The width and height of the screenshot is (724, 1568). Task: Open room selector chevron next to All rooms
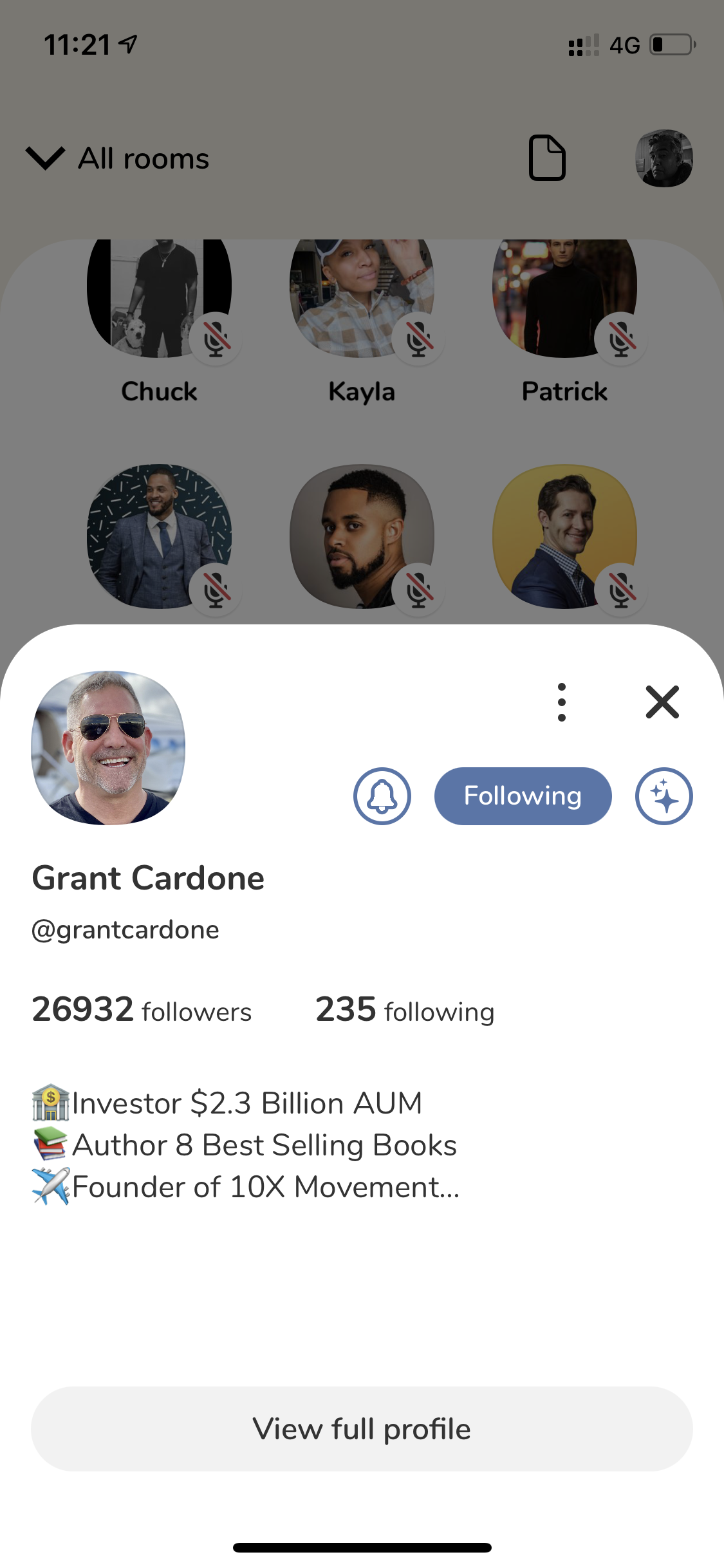(x=44, y=158)
